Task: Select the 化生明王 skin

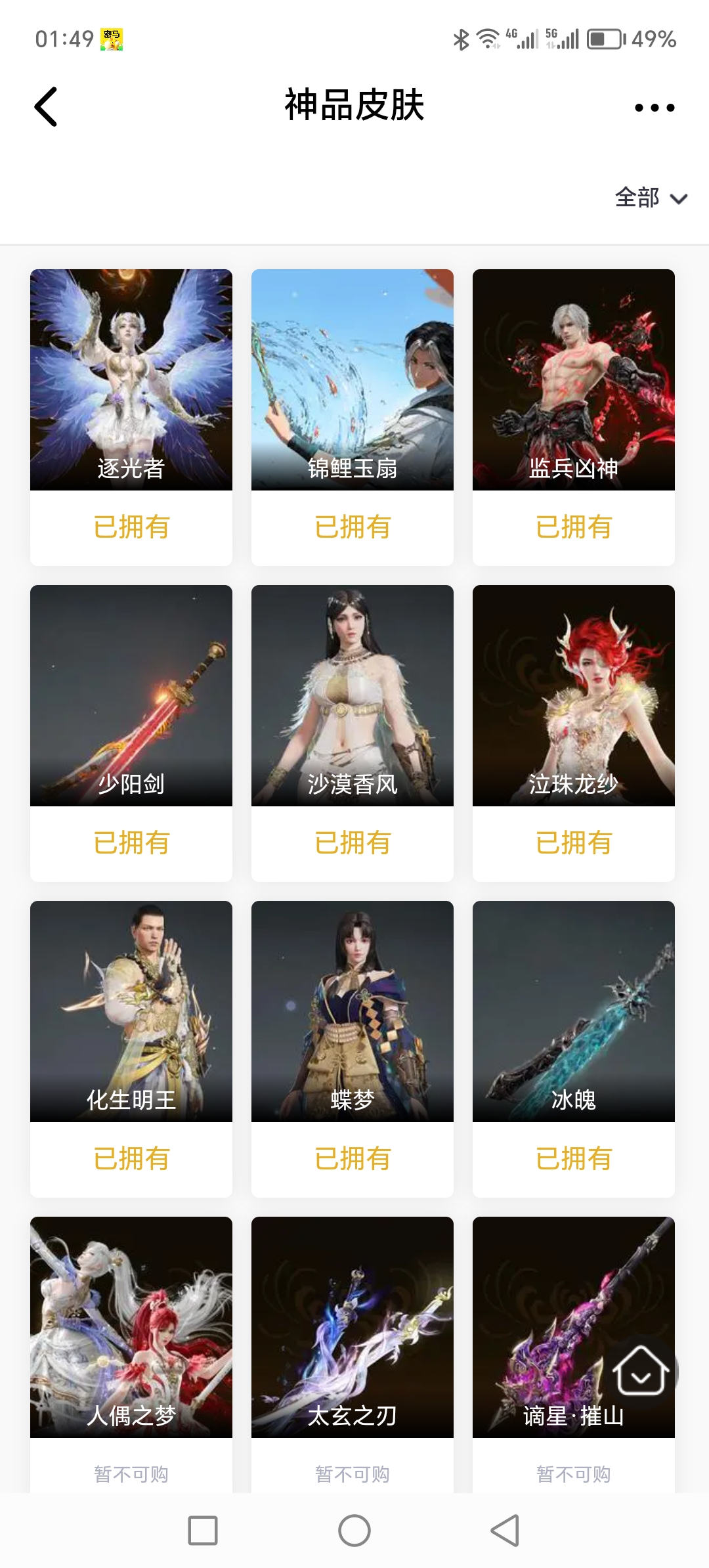Action: coord(131,1011)
